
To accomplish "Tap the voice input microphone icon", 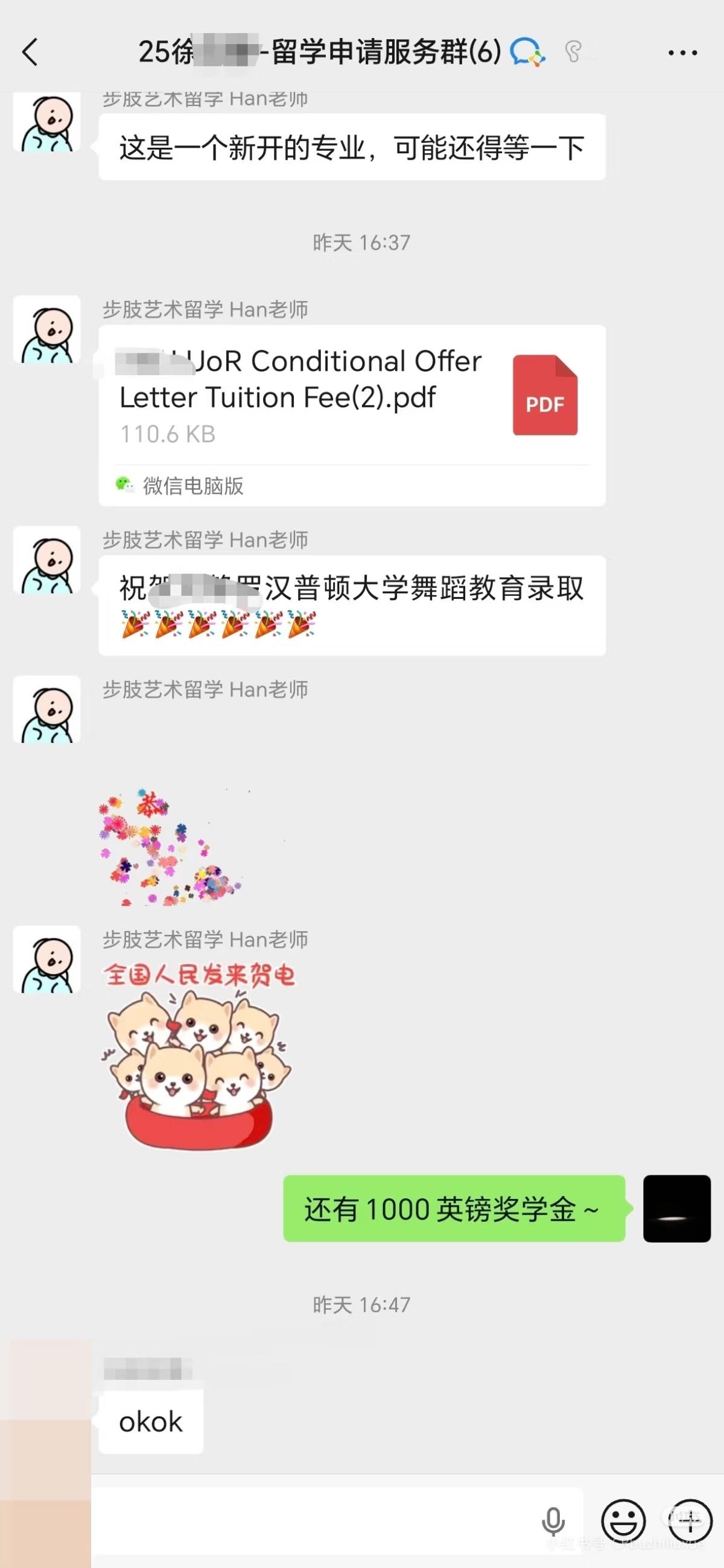I will 553,1521.
